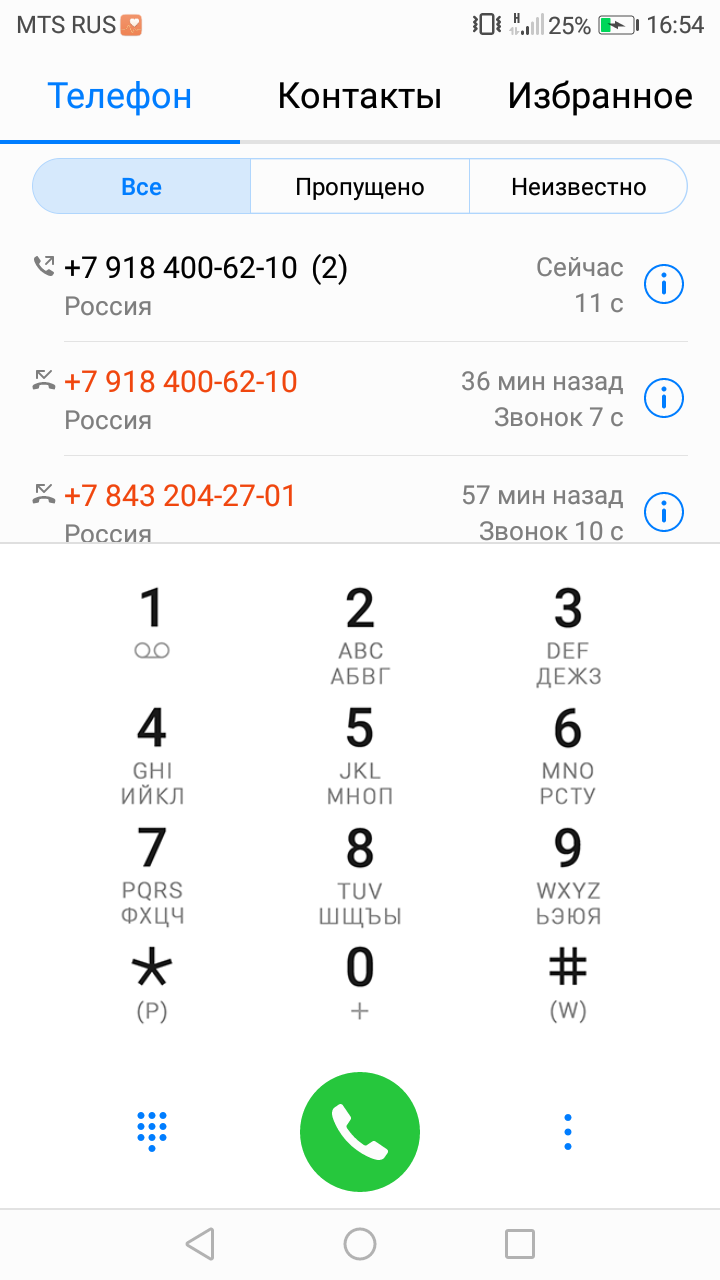Go back using system navigation arrow
Image resolution: width=720 pixels, height=1280 pixels.
200,1244
